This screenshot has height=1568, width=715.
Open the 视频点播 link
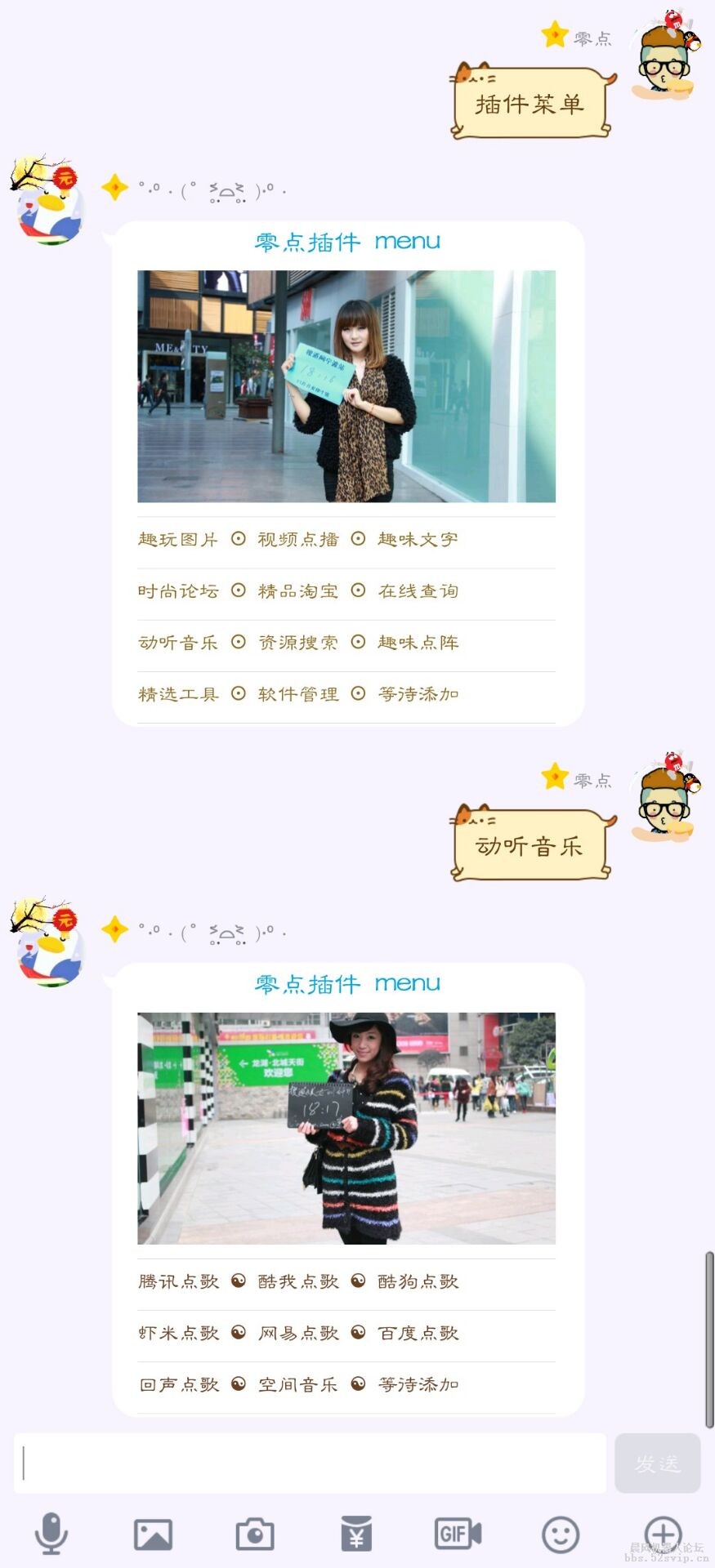click(x=297, y=539)
